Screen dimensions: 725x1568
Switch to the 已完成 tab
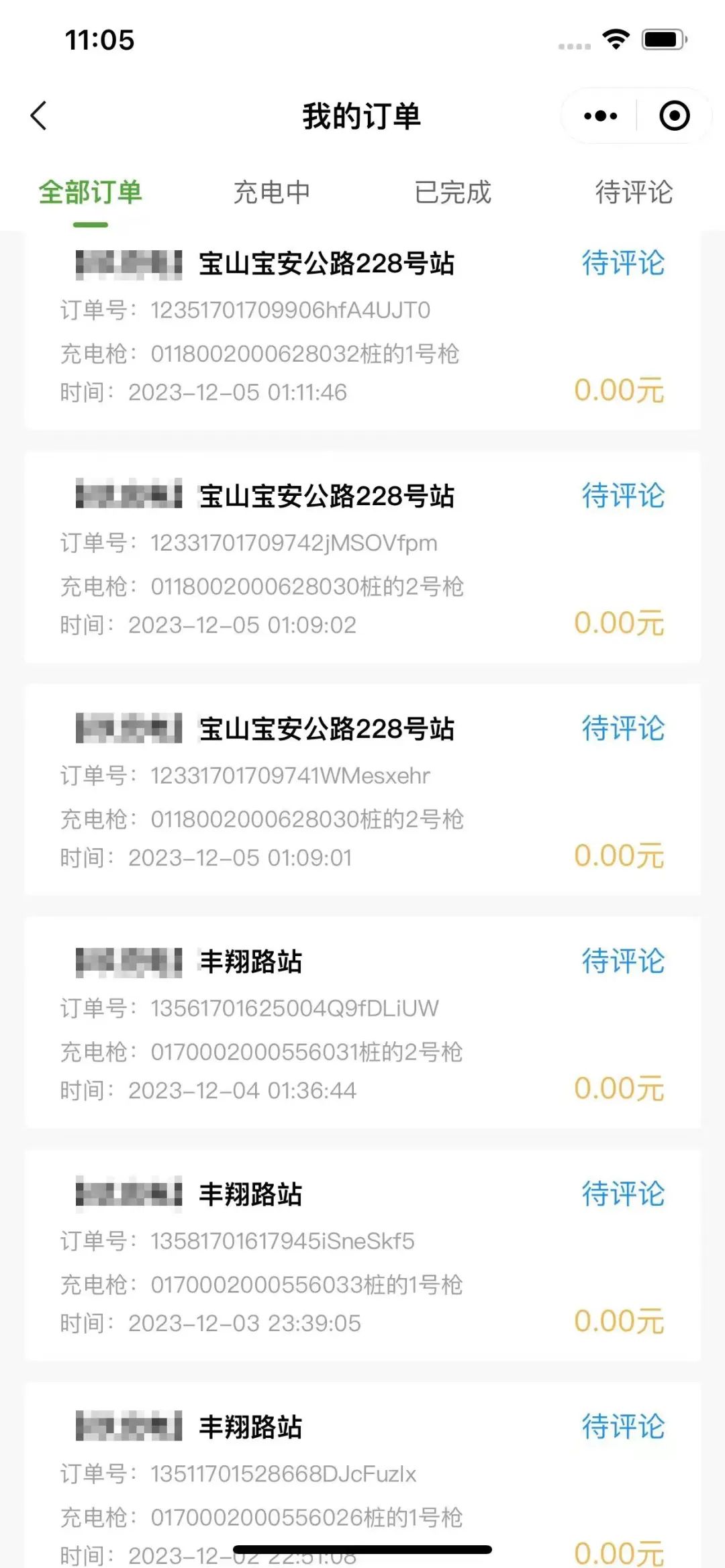tap(453, 193)
